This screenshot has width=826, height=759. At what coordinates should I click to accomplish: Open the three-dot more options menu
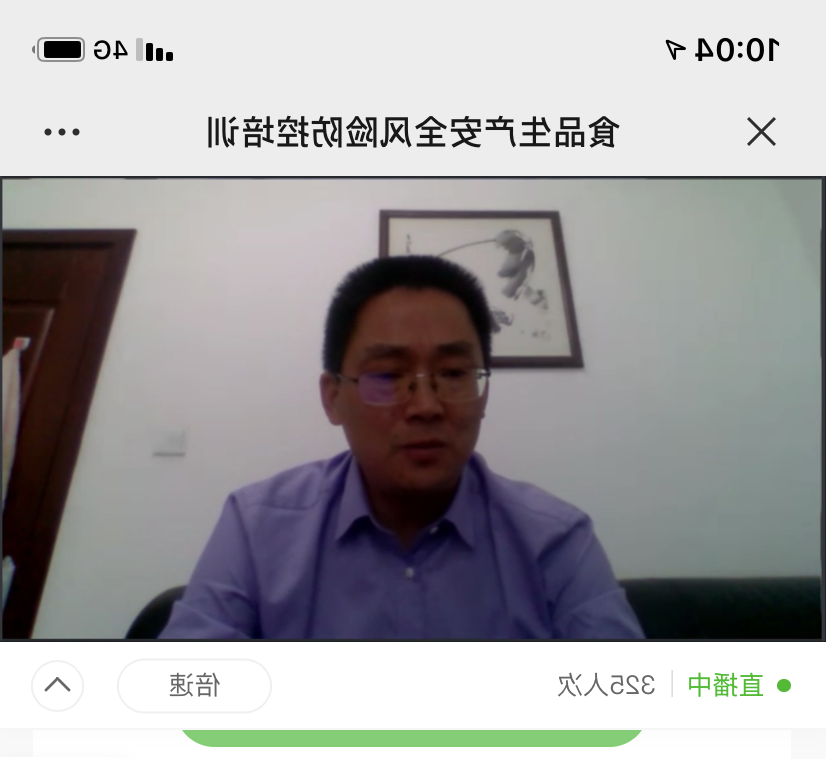coord(62,132)
